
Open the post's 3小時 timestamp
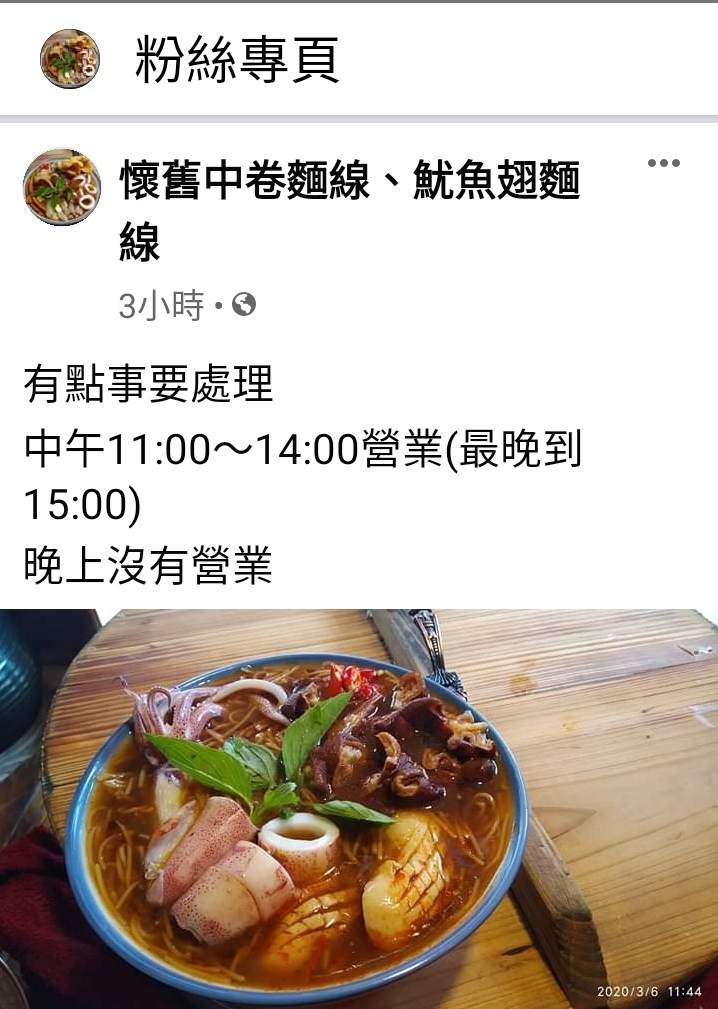(160, 305)
